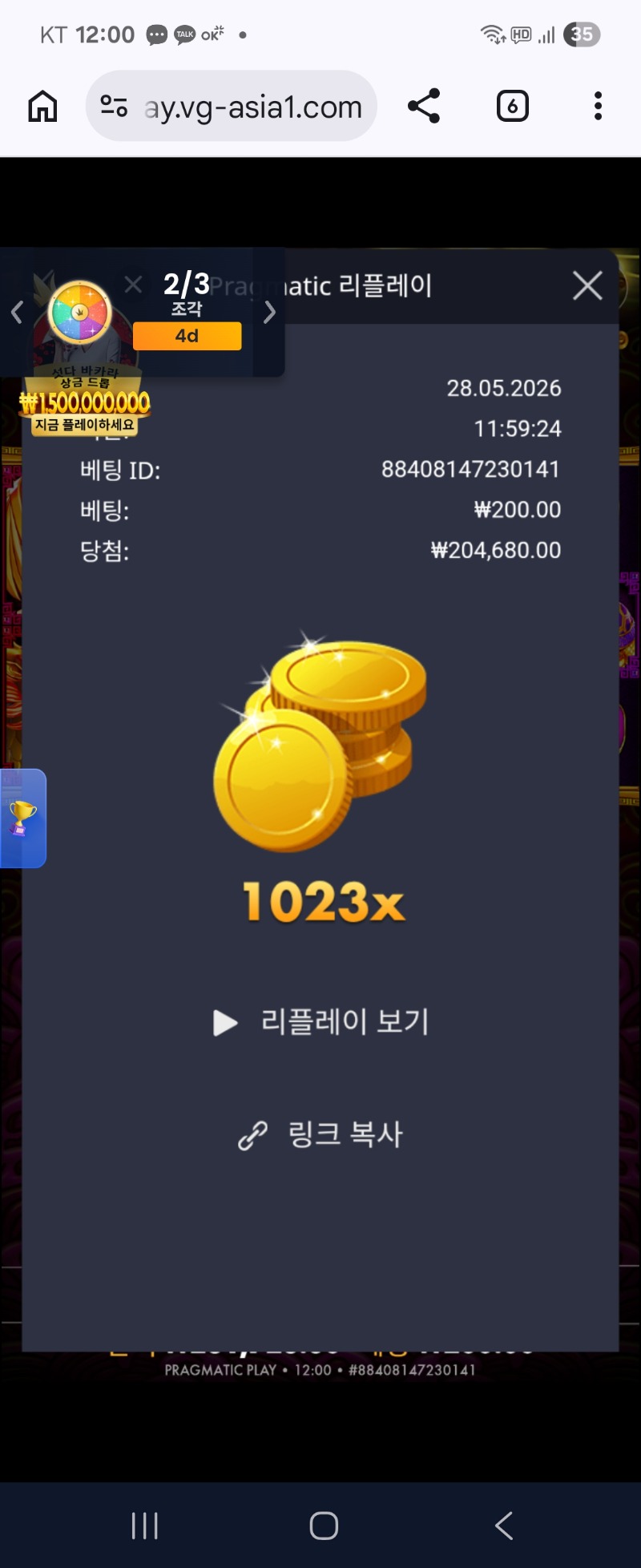Open recent apps from navigation bar
641x1568 pixels.
tap(145, 1526)
